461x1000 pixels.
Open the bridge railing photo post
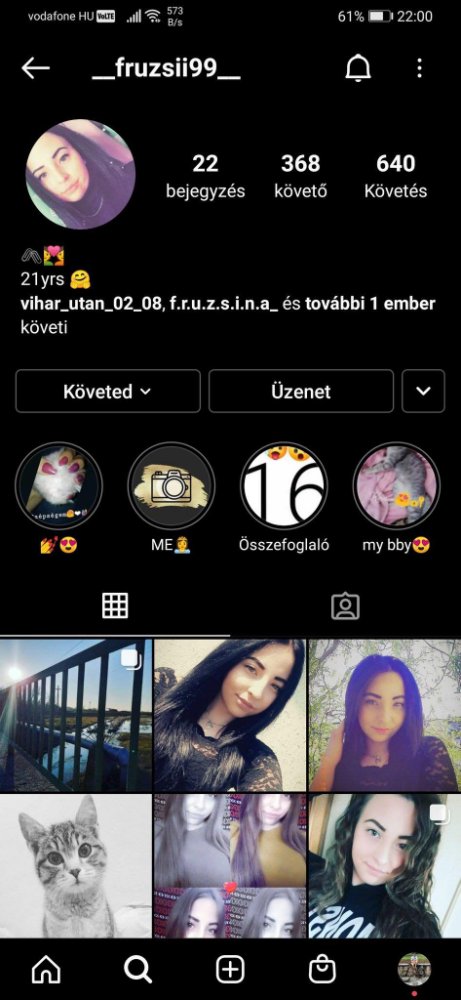click(x=76, y=715)
